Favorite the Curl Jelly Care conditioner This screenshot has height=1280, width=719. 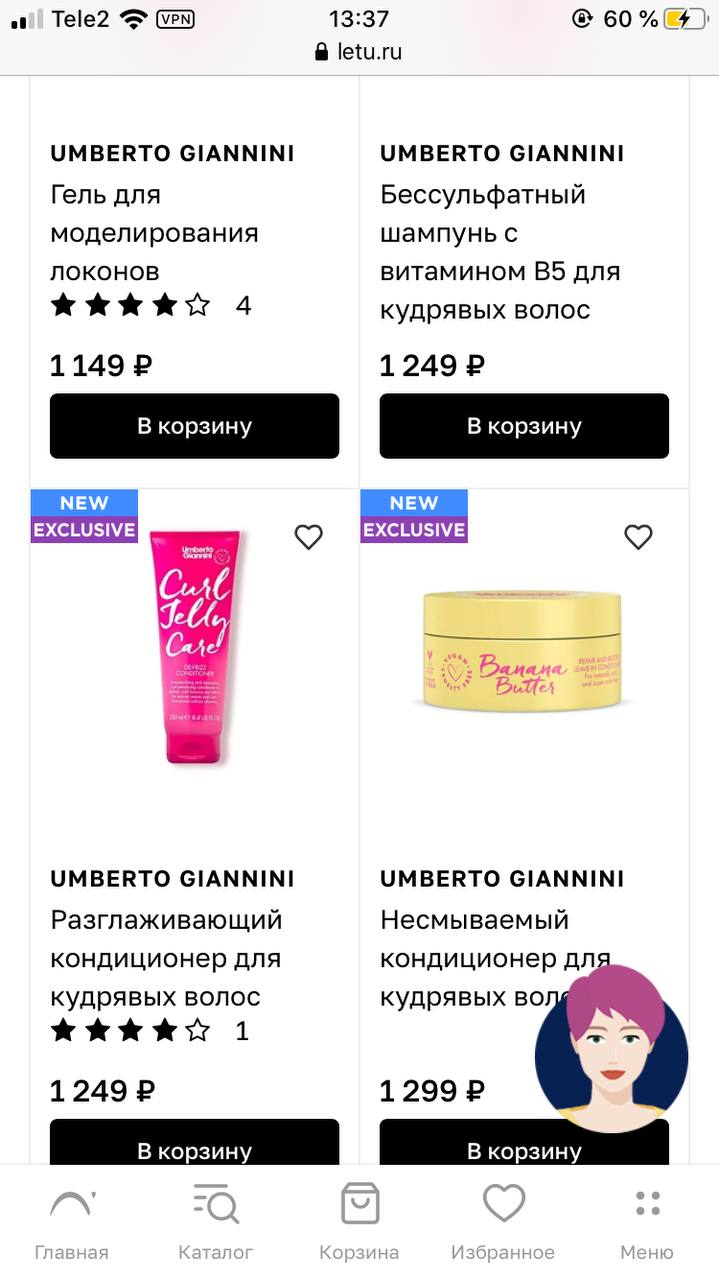pos(308,537)
